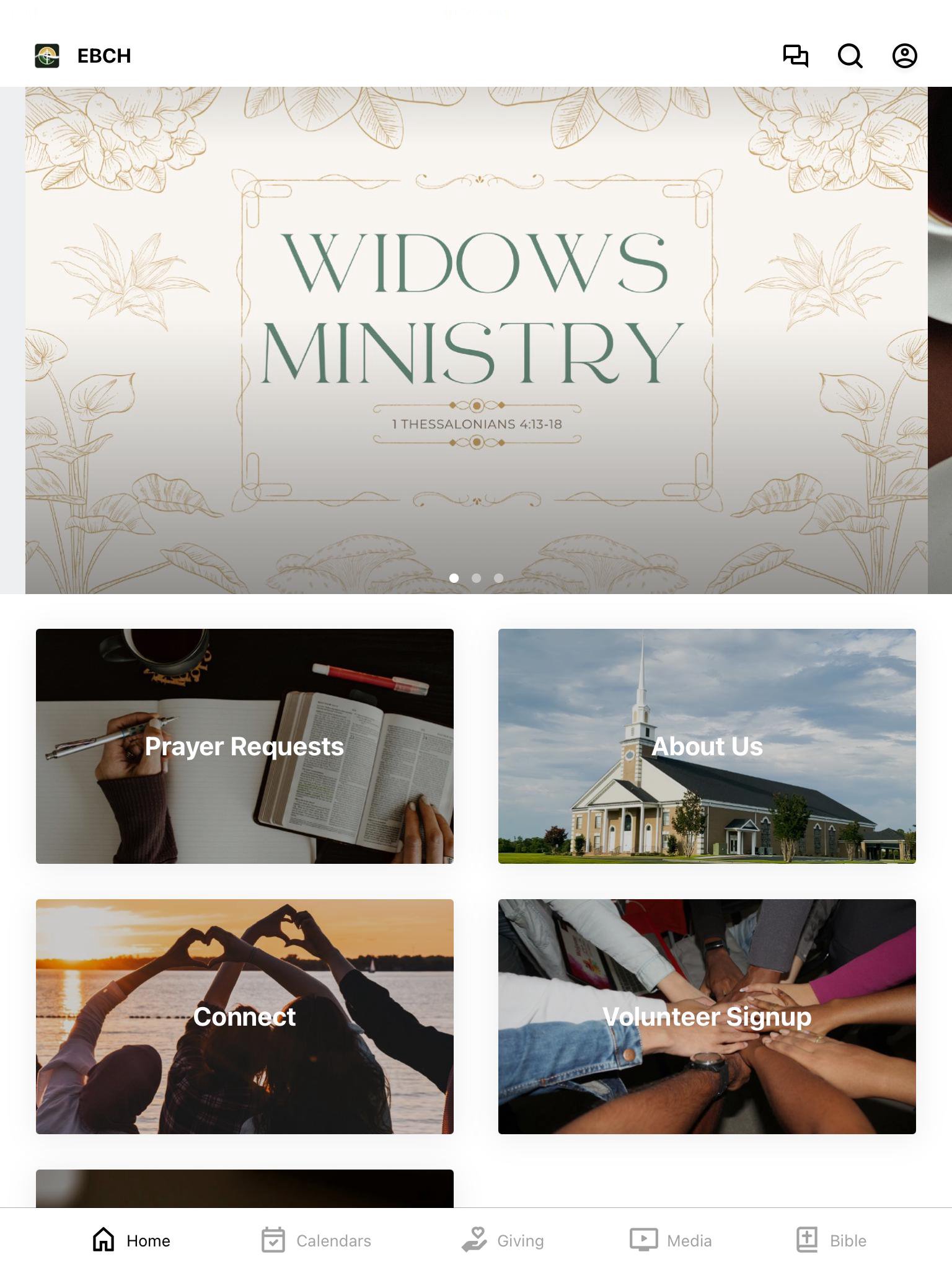Switch to the Giving tab
Viewport: 952px width, 1270px height.
[x=503, y=1240]
